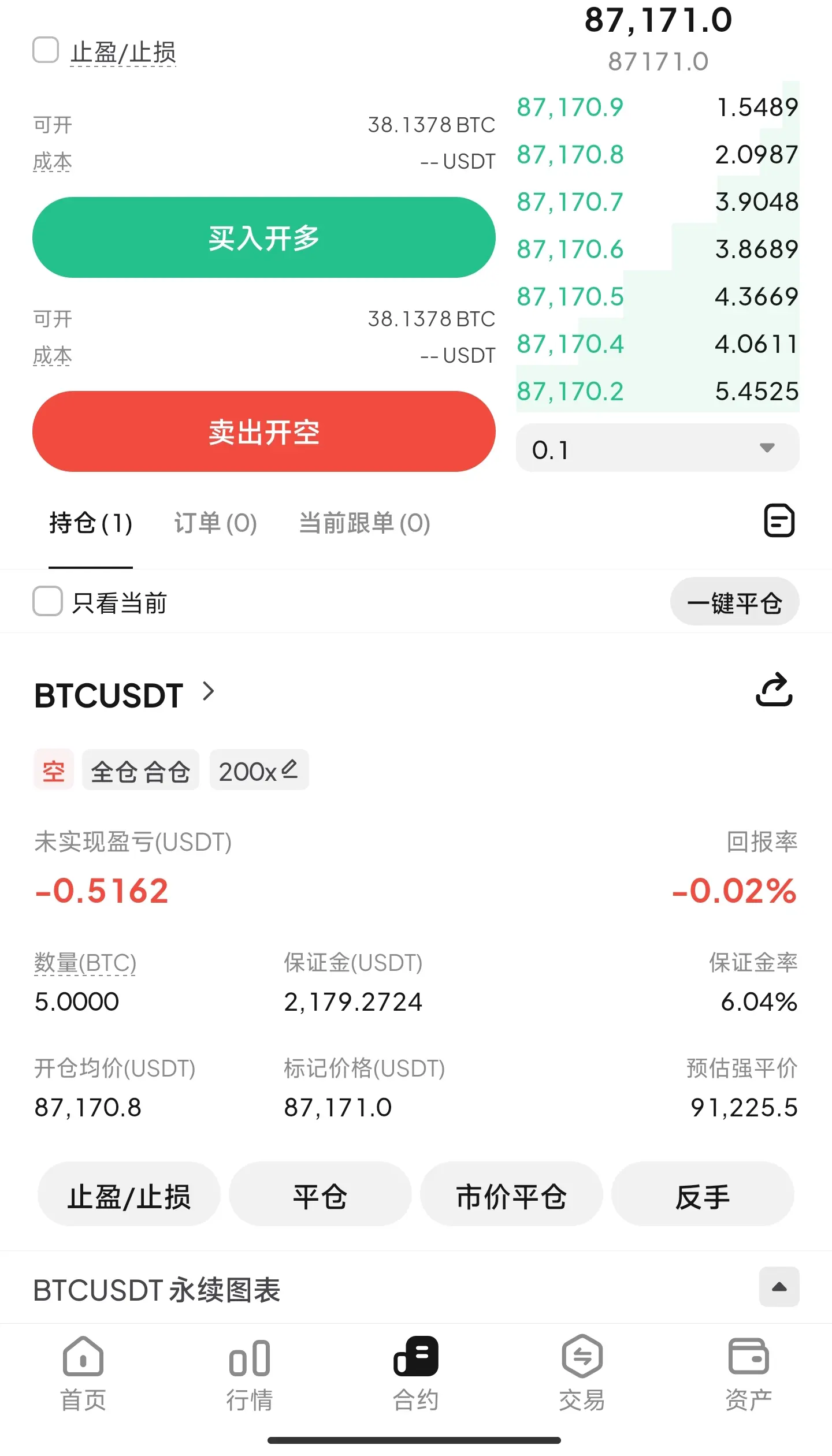Open the 资产 tab

pyautogui.click(x=749, y=1374)
